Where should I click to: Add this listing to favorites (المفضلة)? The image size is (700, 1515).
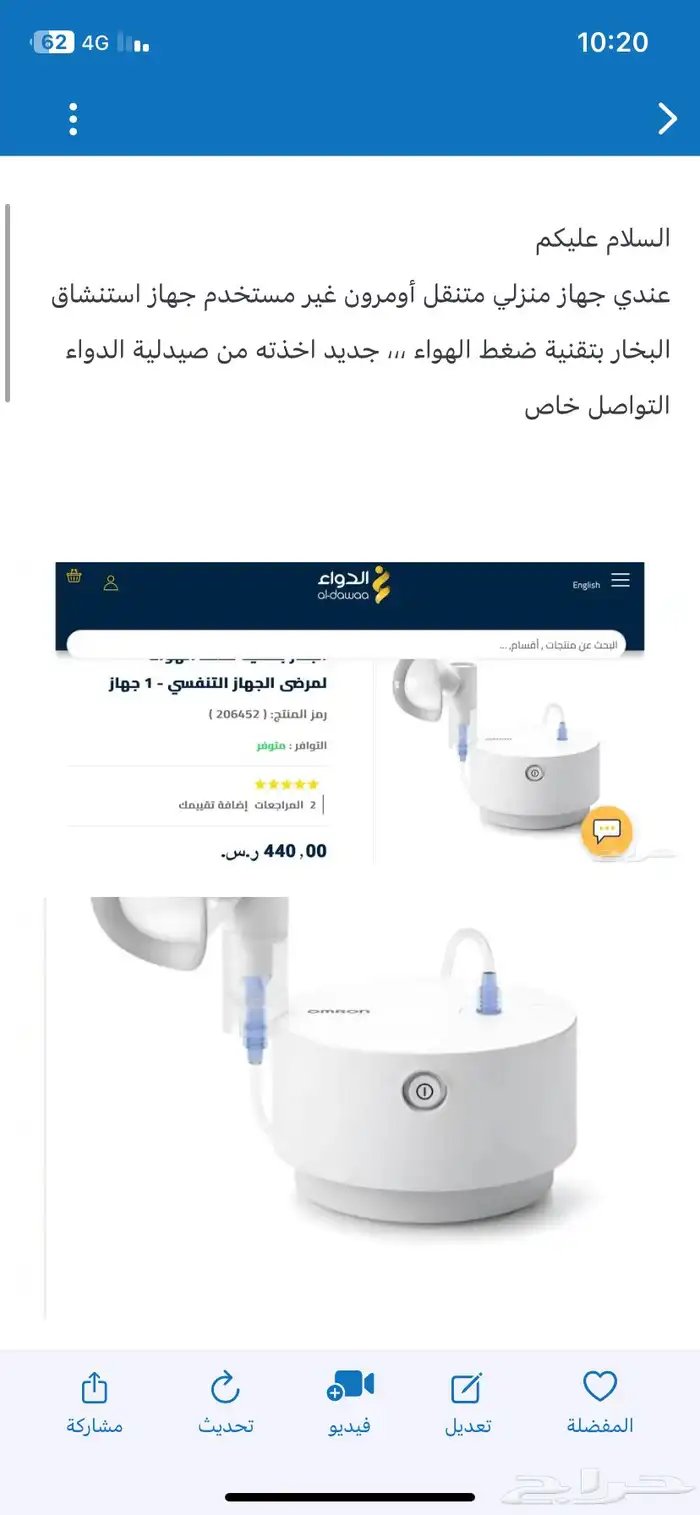(x=599, y=1401)
